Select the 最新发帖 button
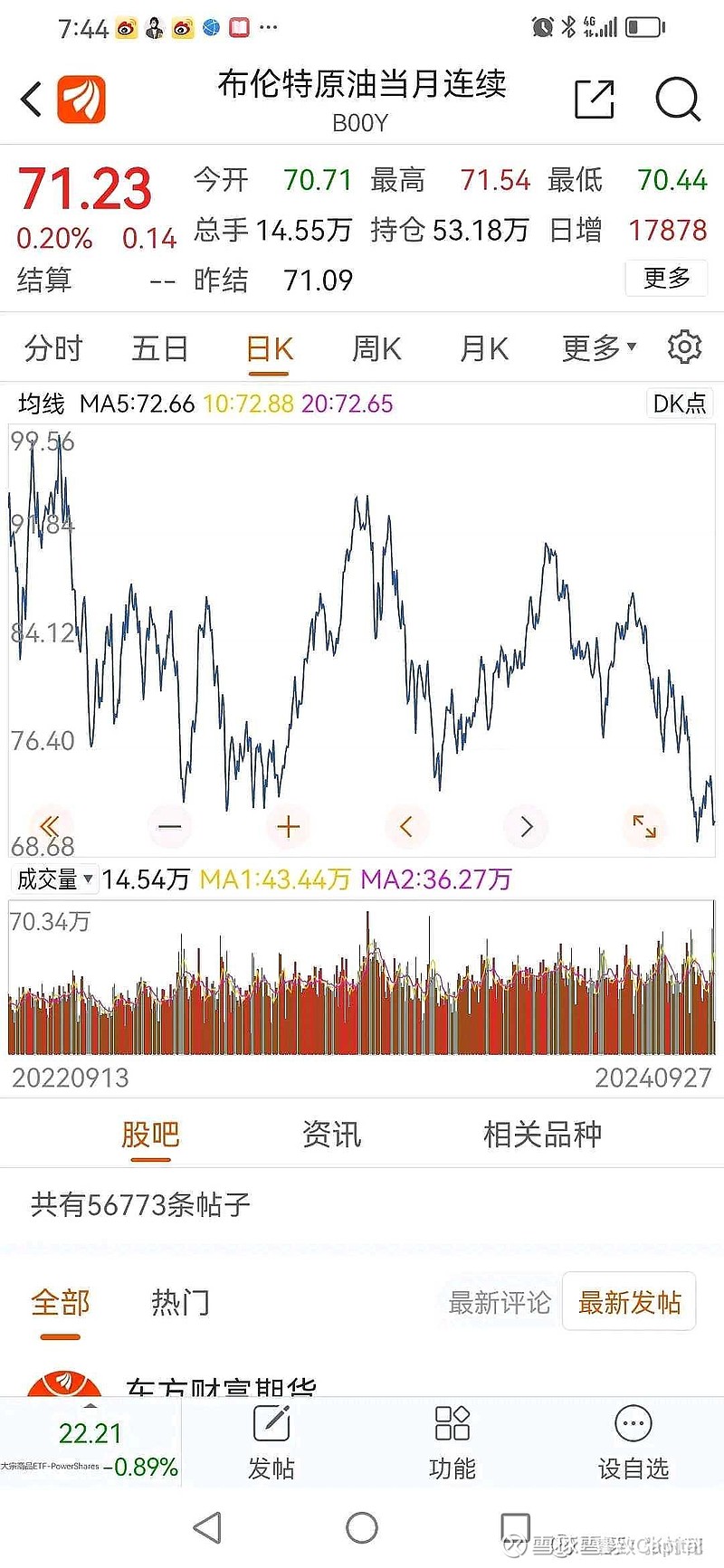This screenshot has height=1568, width=724. pyautogui.click(x=629, y=1302)
